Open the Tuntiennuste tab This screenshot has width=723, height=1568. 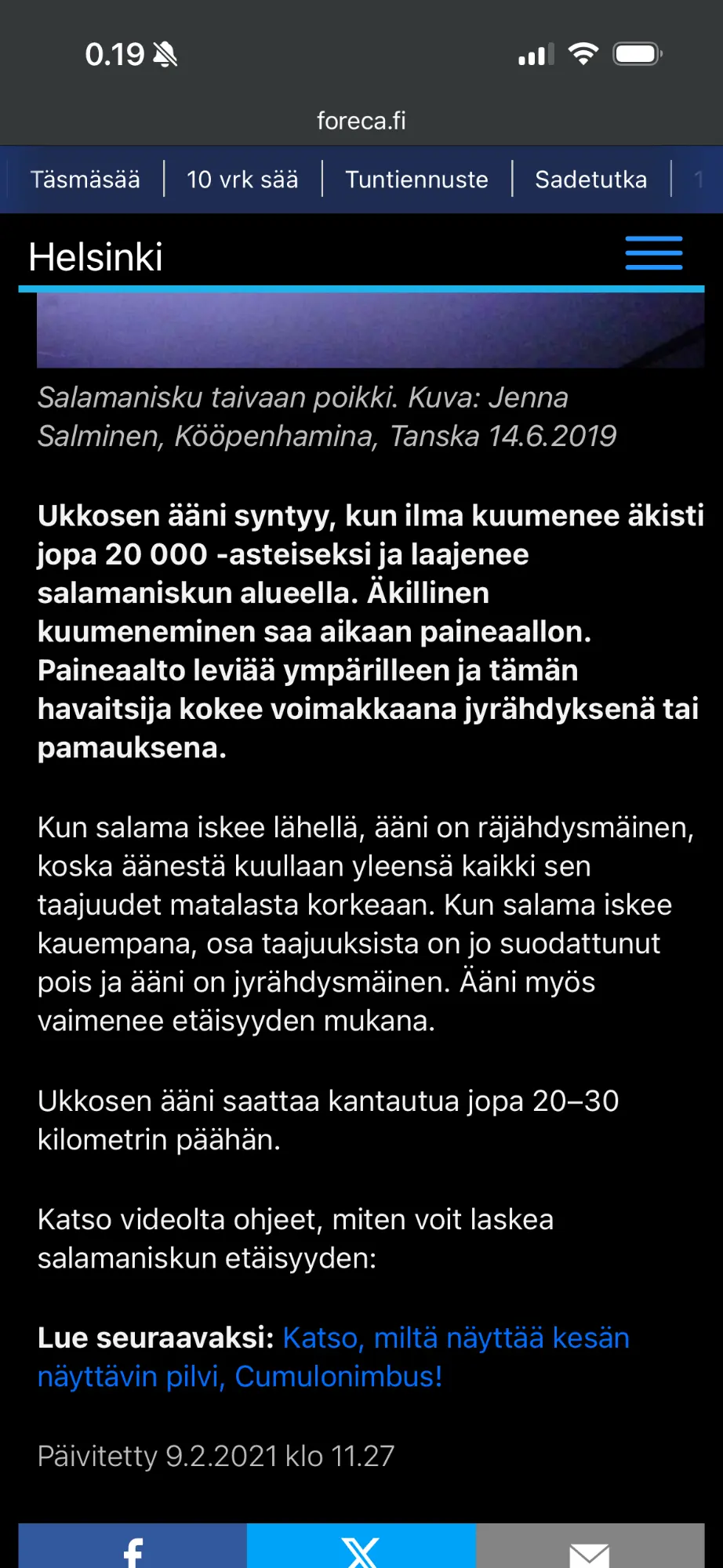(x=416, y=180)
